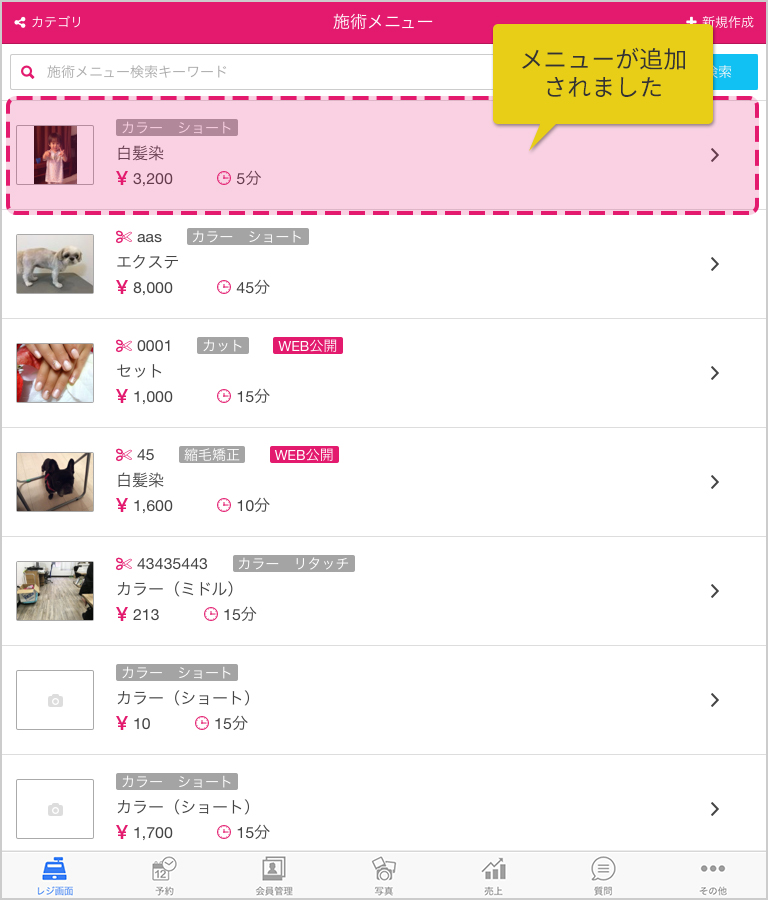Screen dimensions: 768x900
Task: Open the その他 tab
Action: 713,875
